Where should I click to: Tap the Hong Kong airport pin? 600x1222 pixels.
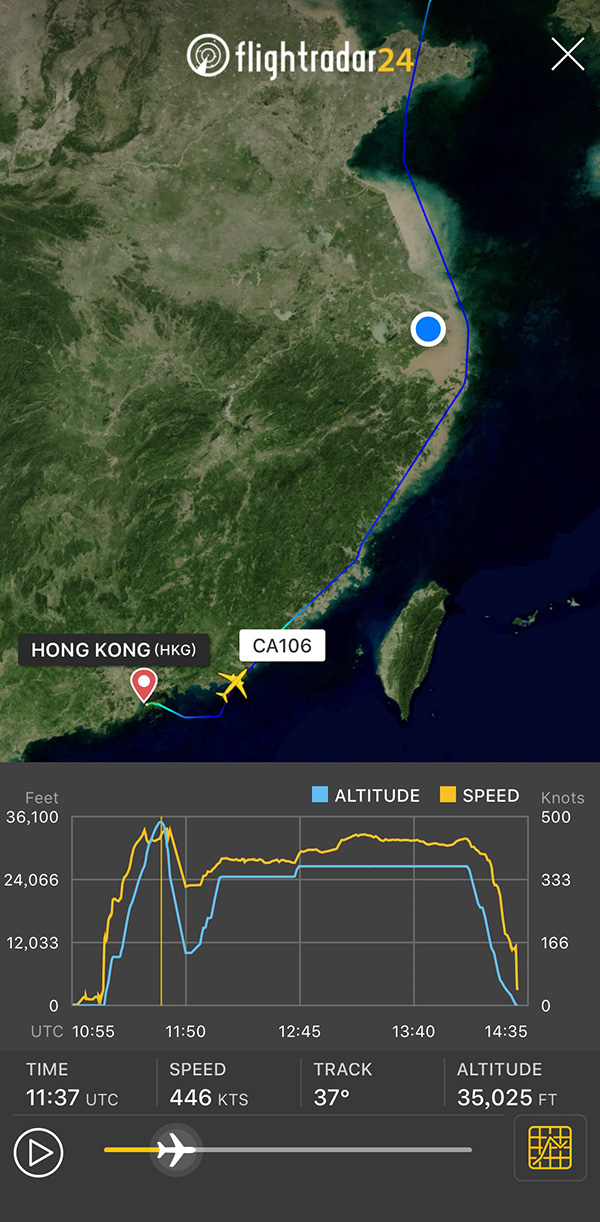click(x=145, y=686)
